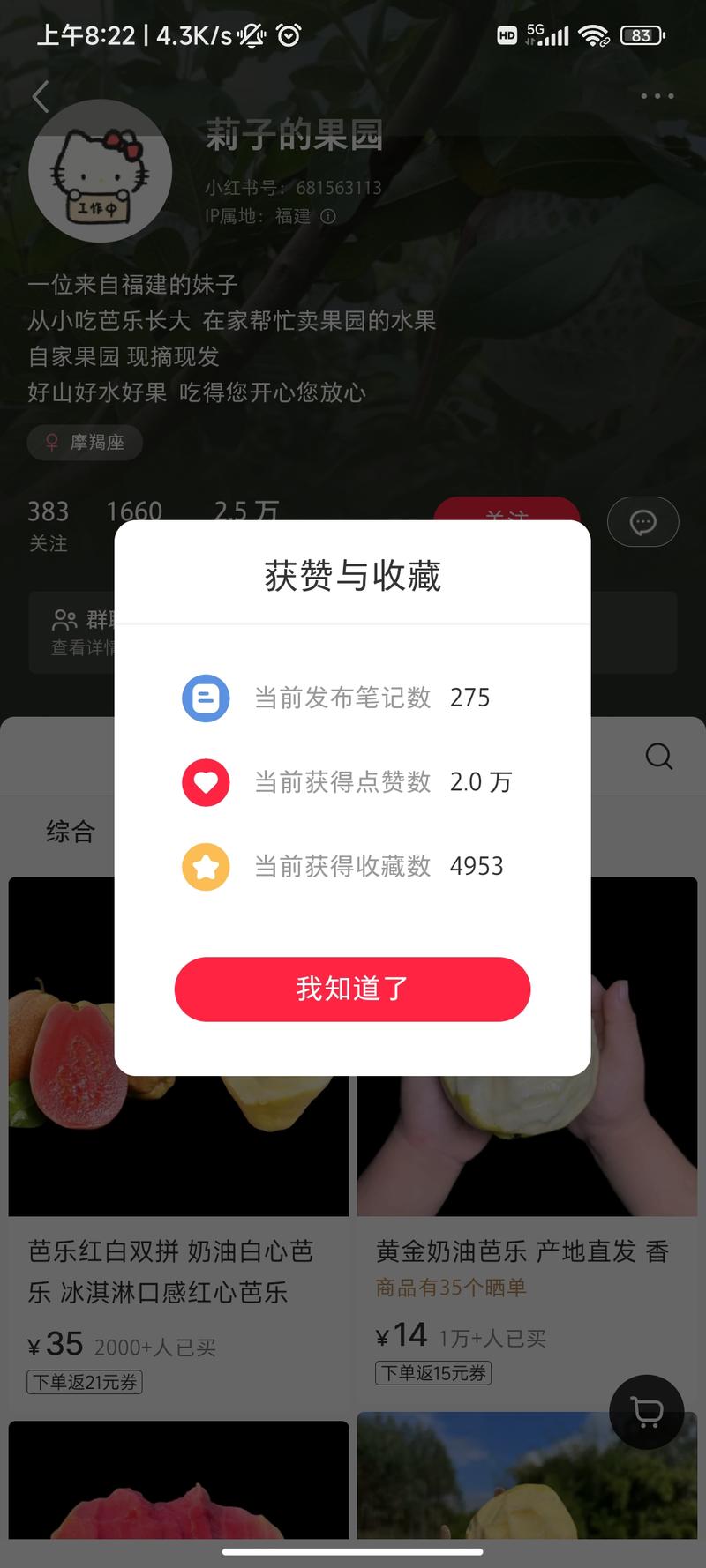
Task: Tap the blue notes icon in the dialog
Action: click(206, 698)
